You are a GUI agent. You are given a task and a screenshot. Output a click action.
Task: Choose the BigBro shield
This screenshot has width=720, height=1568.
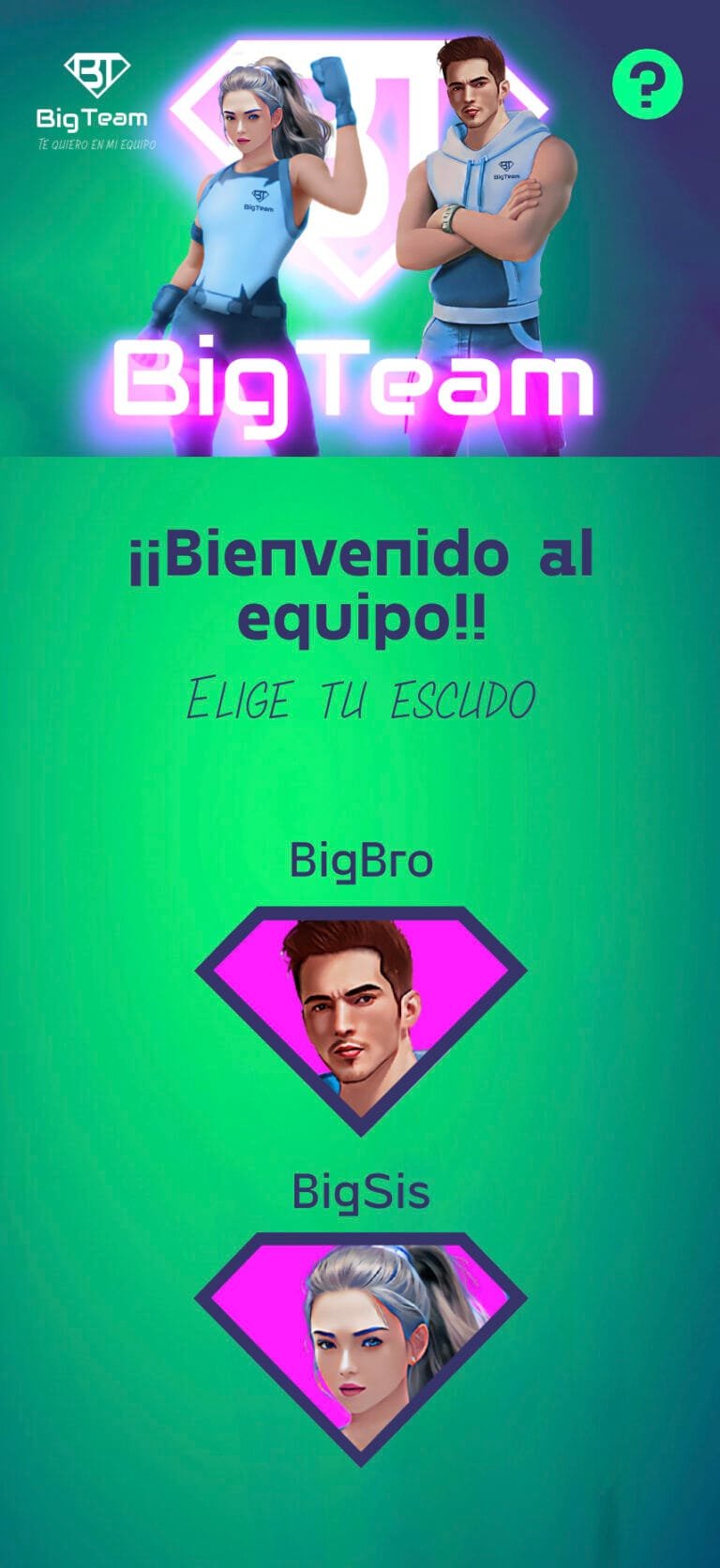(x=361, y=1020)
